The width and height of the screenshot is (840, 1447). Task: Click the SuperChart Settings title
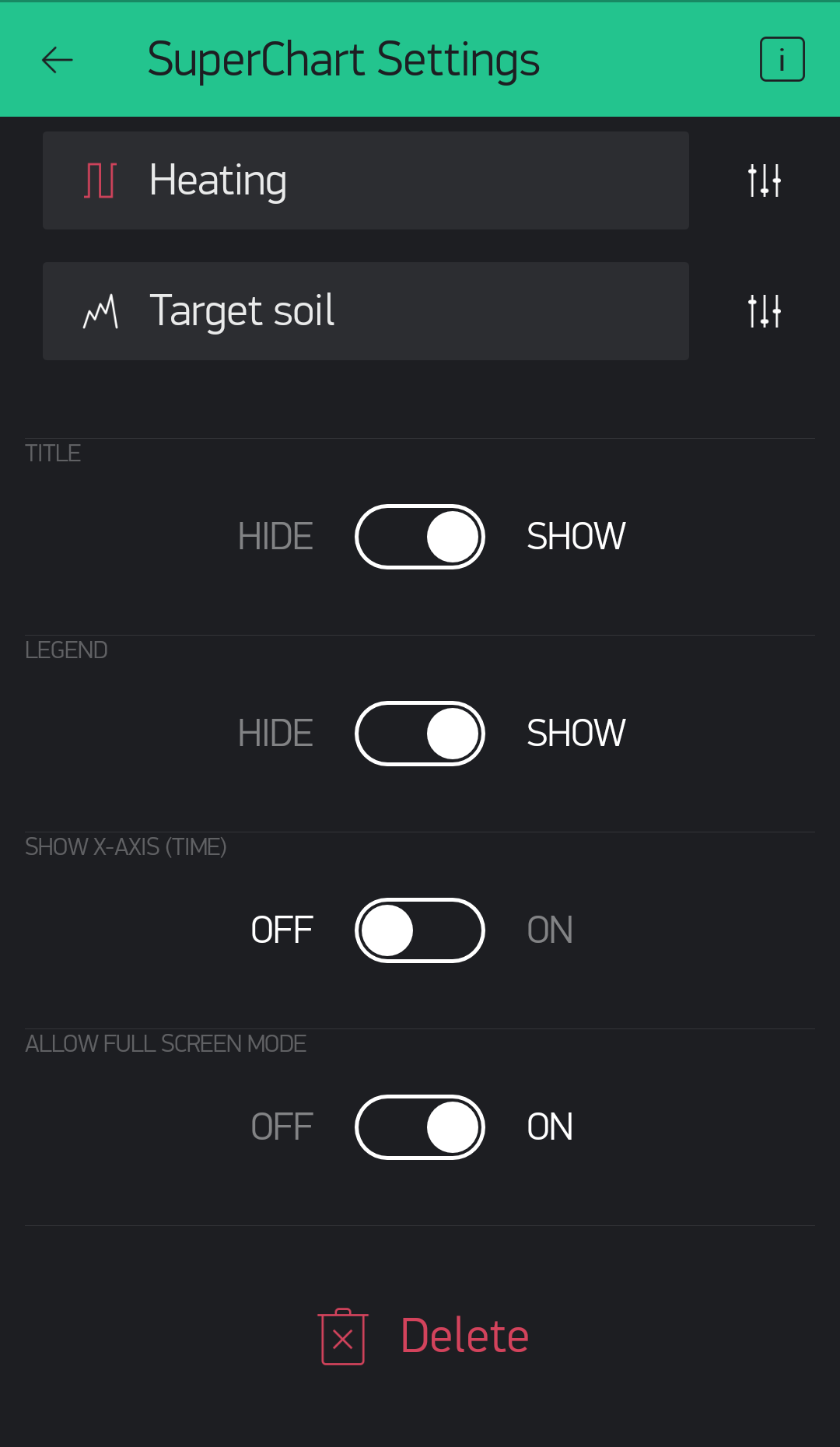click(x=345, y=58)
